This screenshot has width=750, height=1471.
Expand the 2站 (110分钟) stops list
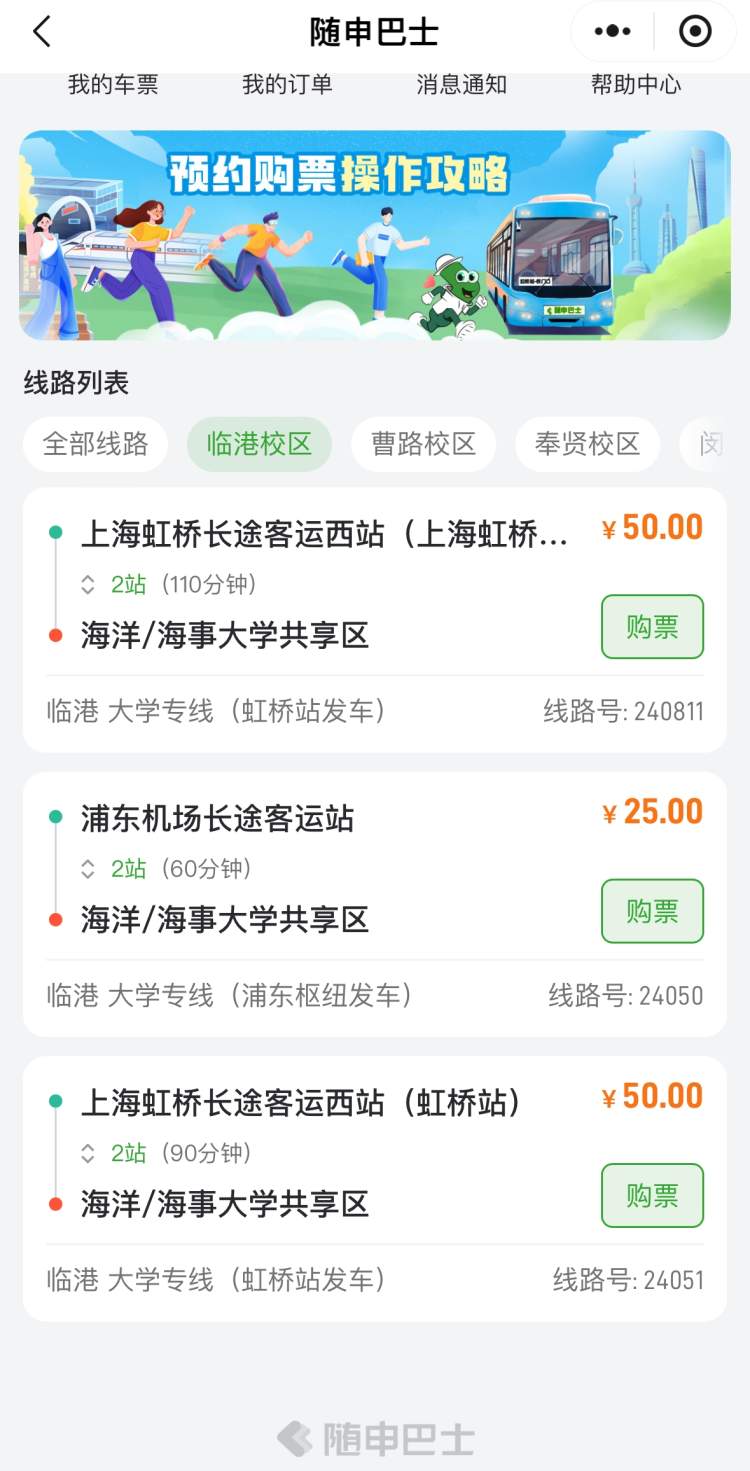coord(168,585)
